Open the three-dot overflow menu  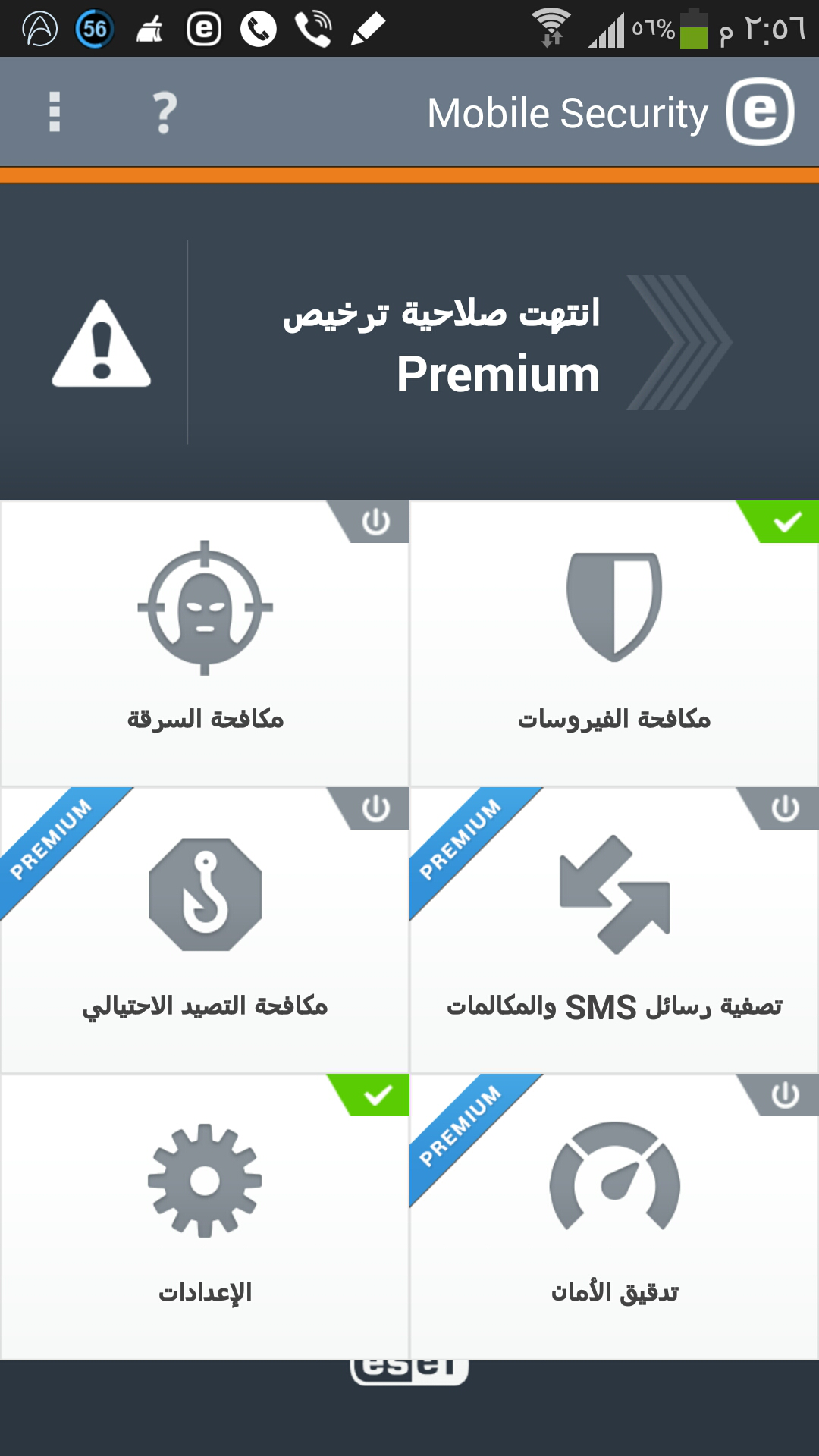[x=55, y=112]
